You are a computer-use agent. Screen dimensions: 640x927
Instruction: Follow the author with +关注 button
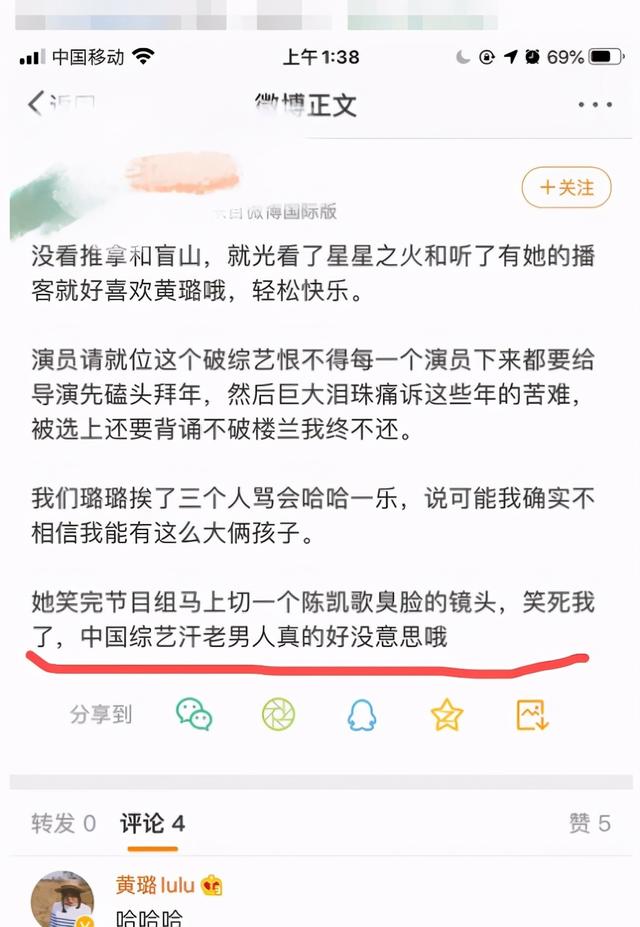566,187
